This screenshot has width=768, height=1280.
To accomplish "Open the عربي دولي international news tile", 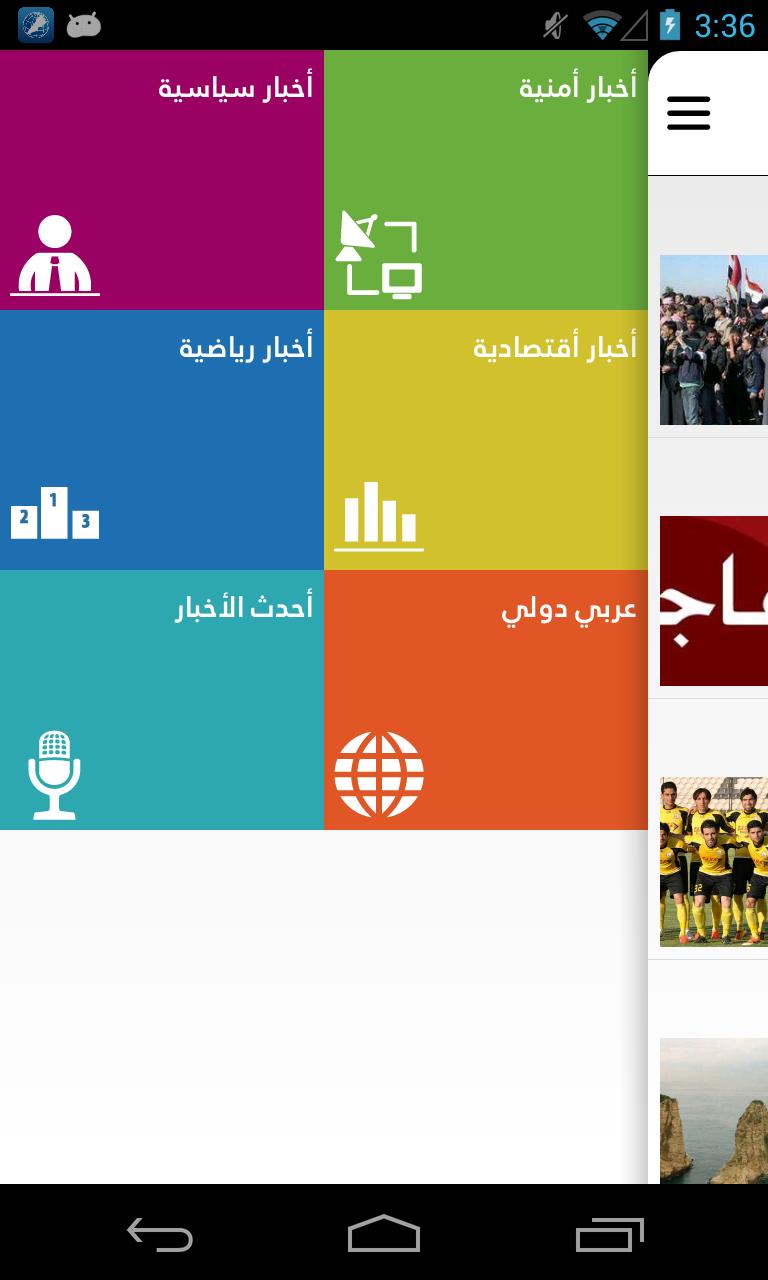I will [x=486, y=700].
